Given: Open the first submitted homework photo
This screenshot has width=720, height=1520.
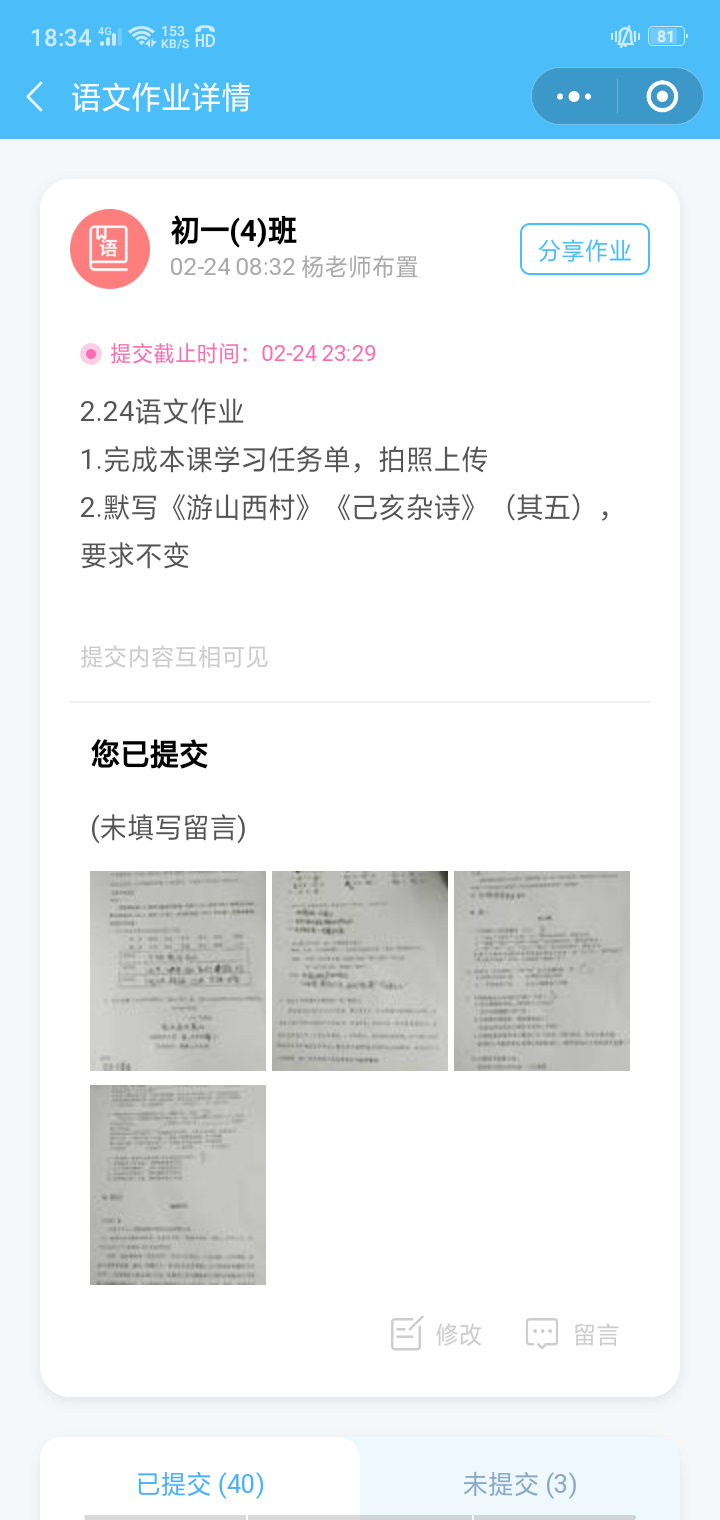Looking at the screenshot, I should [178, 971].
